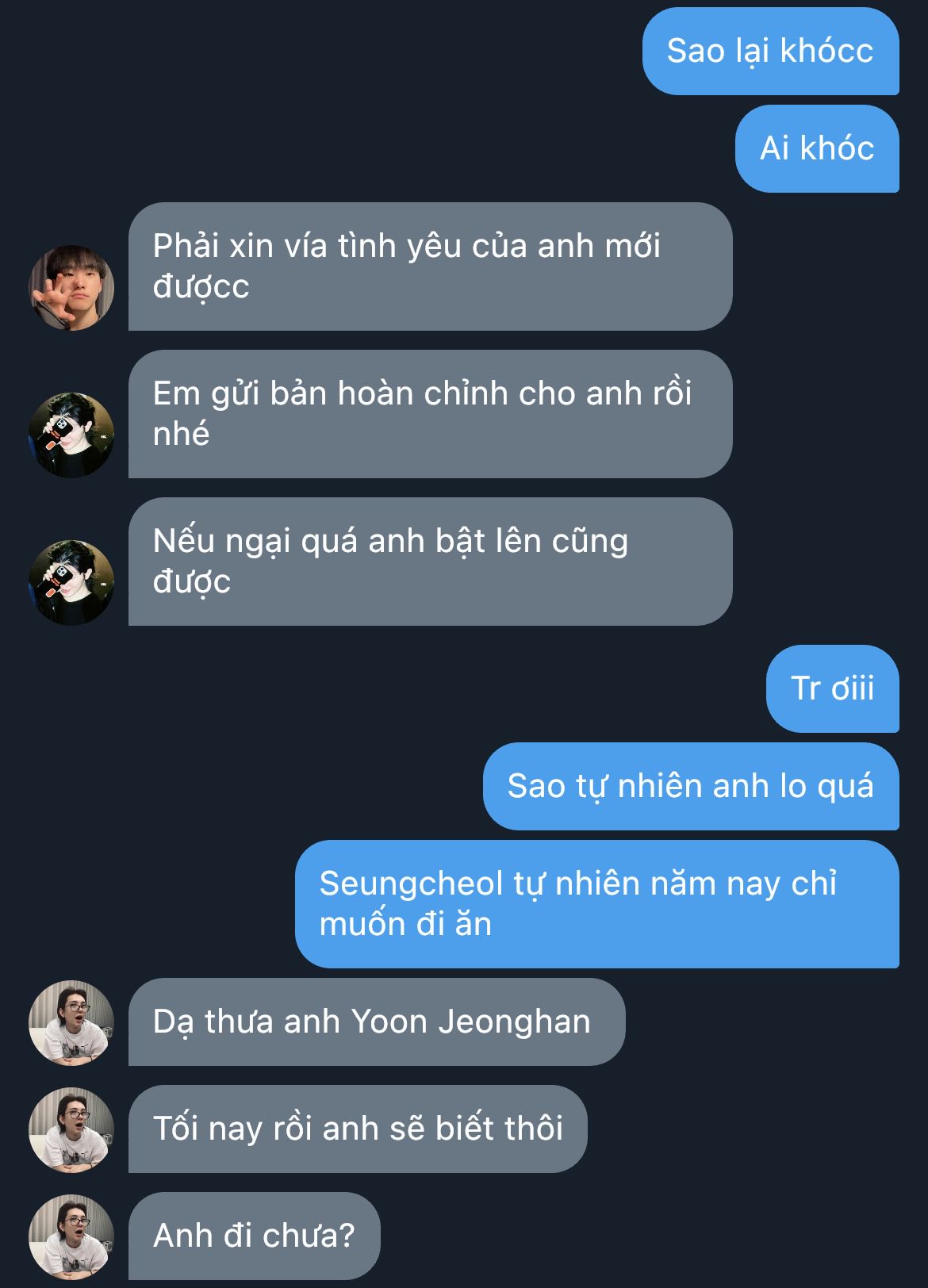The height and width of the screenshot is (1288, 928).
Task: Tap avatar beside "Nếu ngại quá anh bật lên"
Action: [71, 583]
